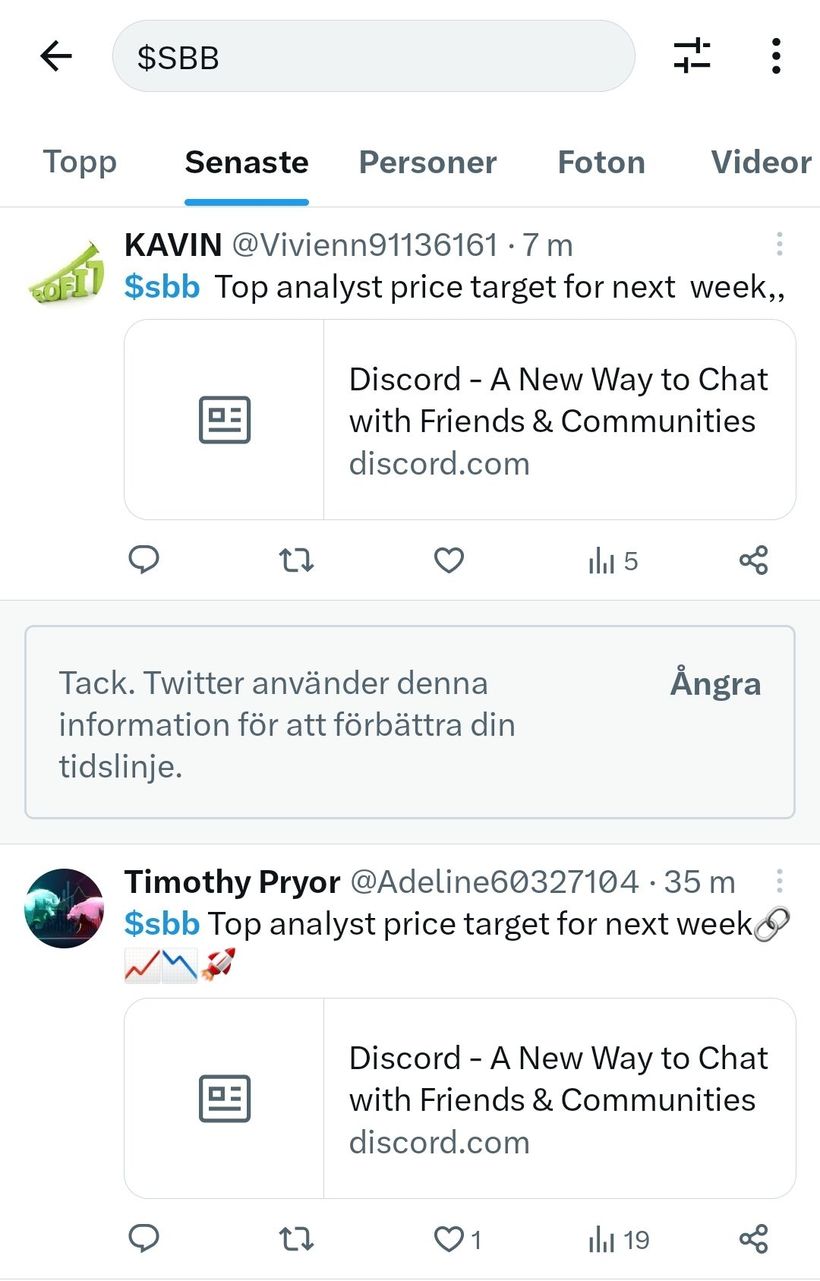Switch to the Videor tab
The image size is (820, 1281).
[760, 162]
